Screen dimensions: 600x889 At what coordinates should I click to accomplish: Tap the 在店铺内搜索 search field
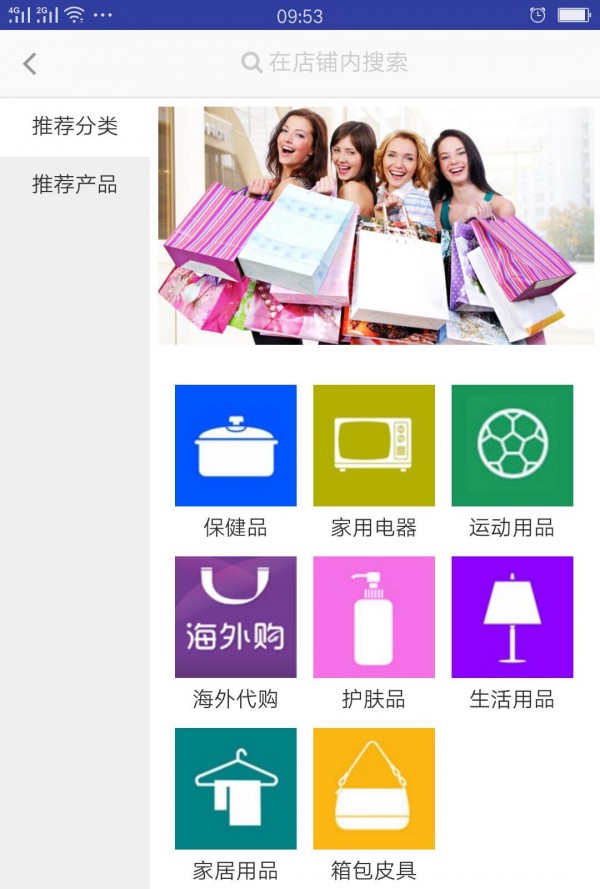[326, 63]
